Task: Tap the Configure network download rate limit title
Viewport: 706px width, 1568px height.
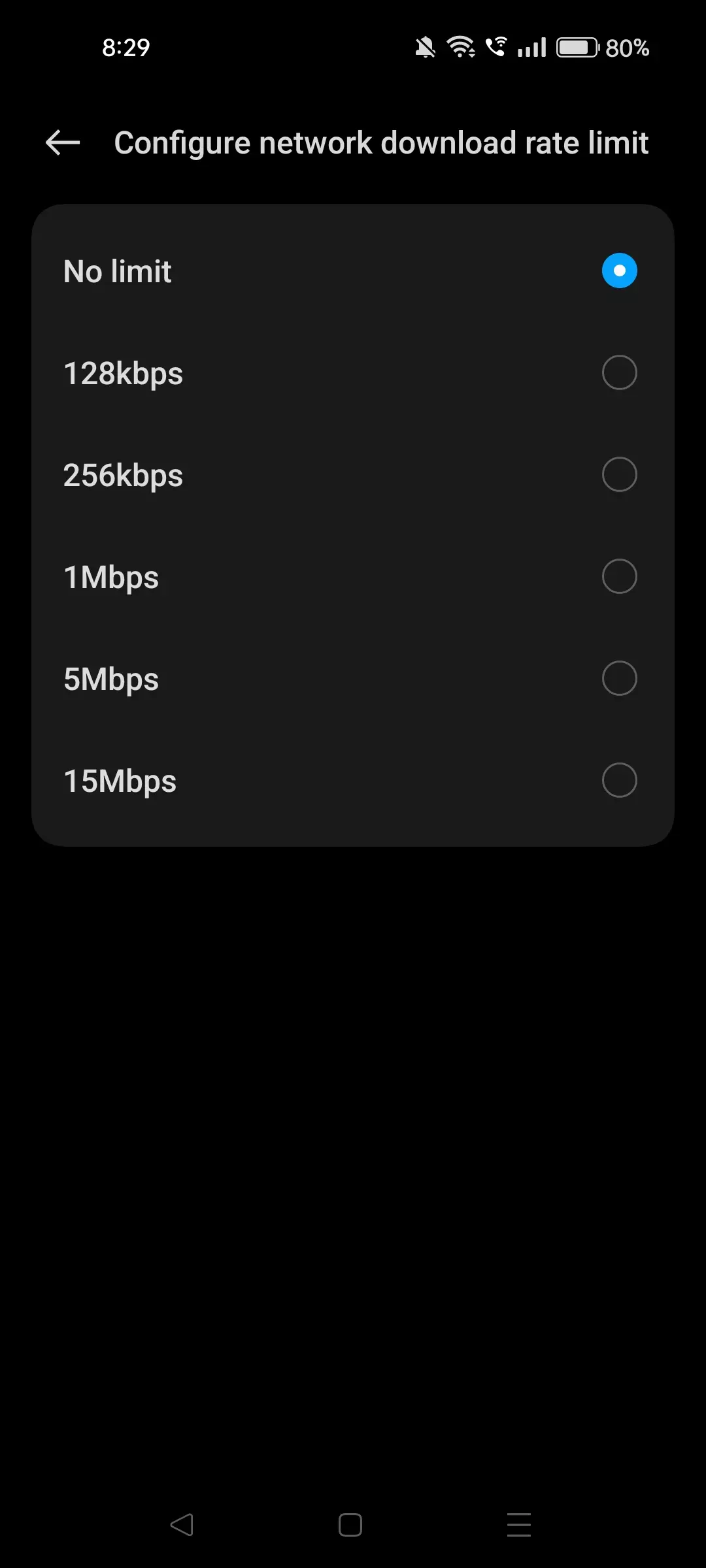Action: coord(381,142)
